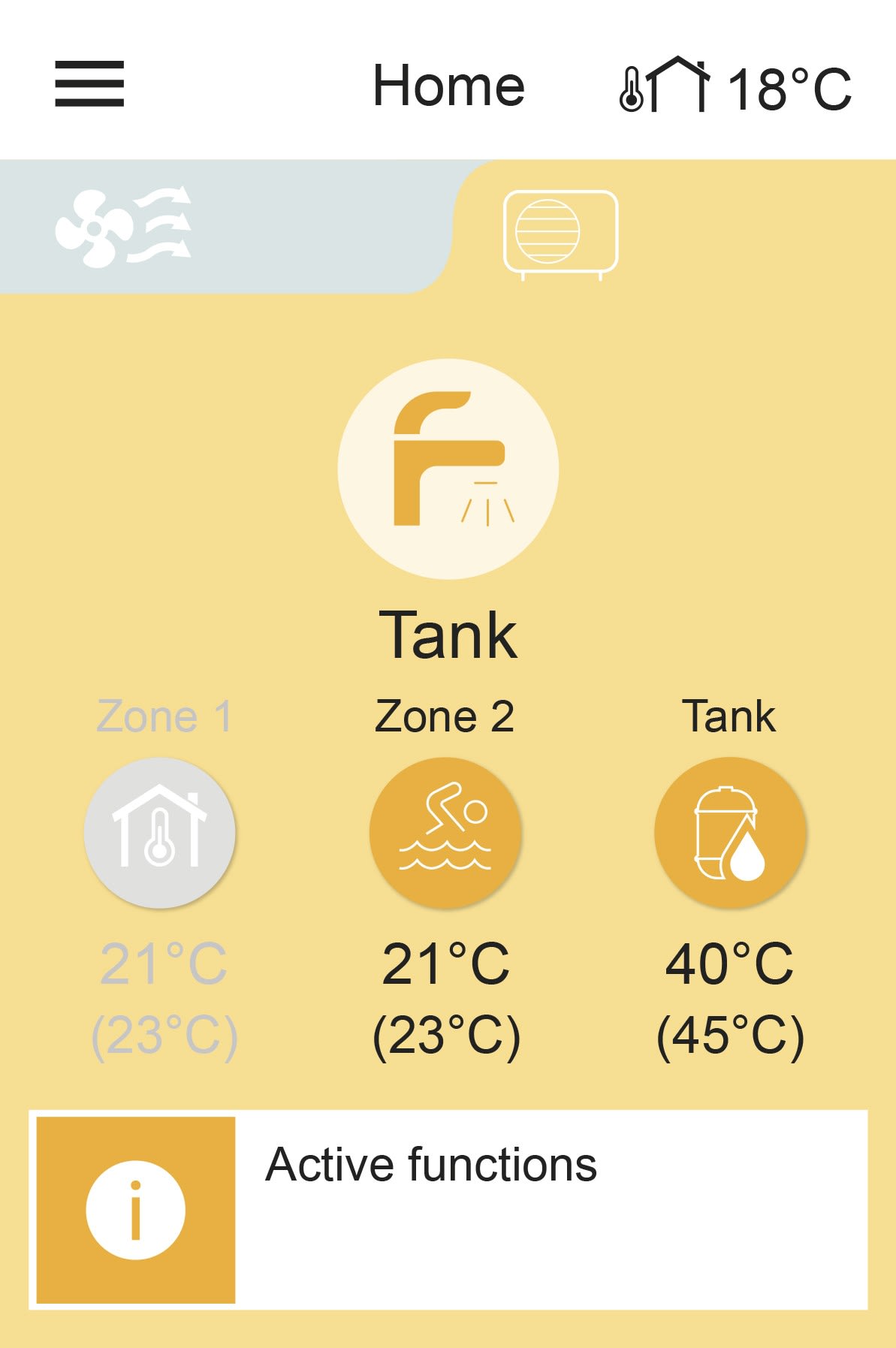Image resolution: width=896 pixels, height=1348 pixels.
Task: Tap the large tap water Tank icon
Action: click(x=448, y=469)
